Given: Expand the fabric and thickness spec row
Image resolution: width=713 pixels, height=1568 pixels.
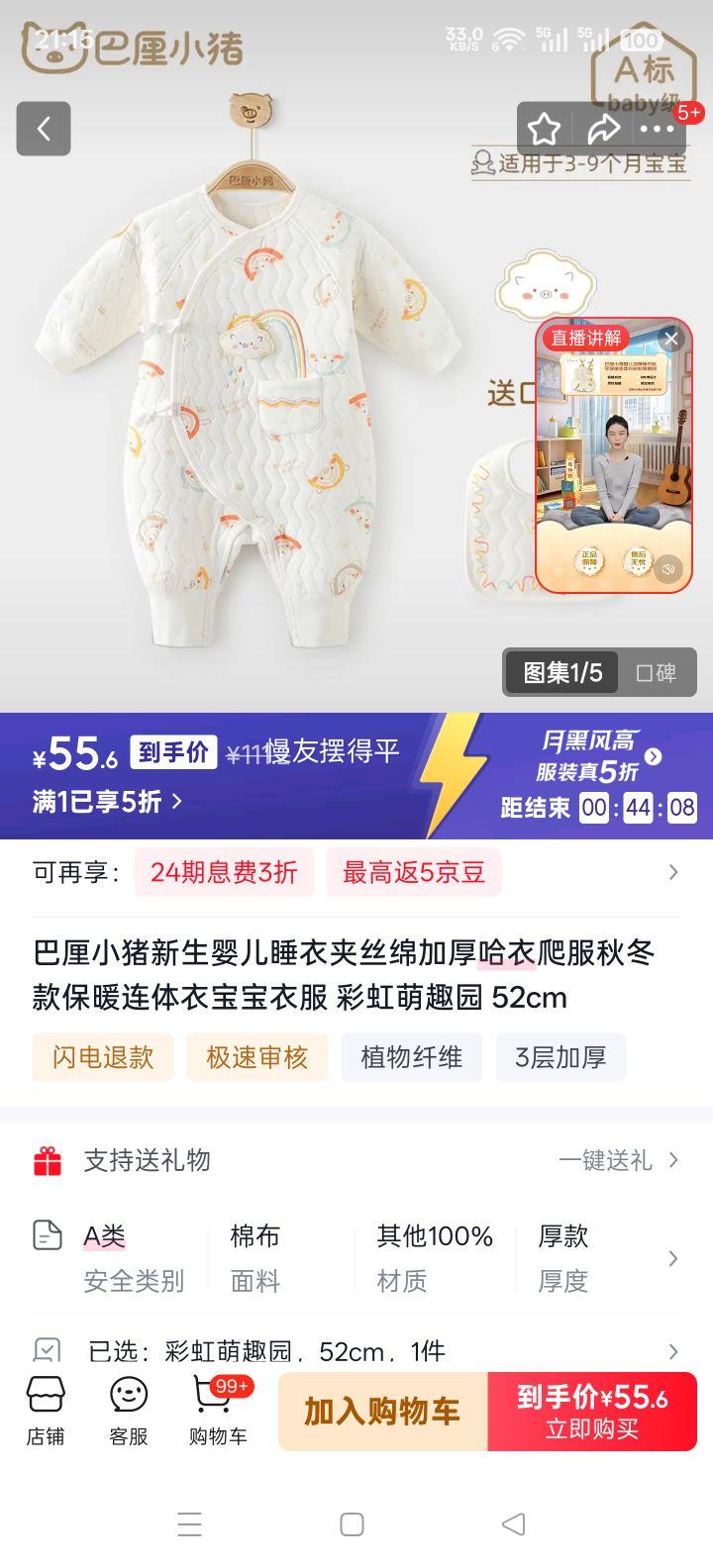Looking at the screenshot, I should click(x=674, y=1257).
